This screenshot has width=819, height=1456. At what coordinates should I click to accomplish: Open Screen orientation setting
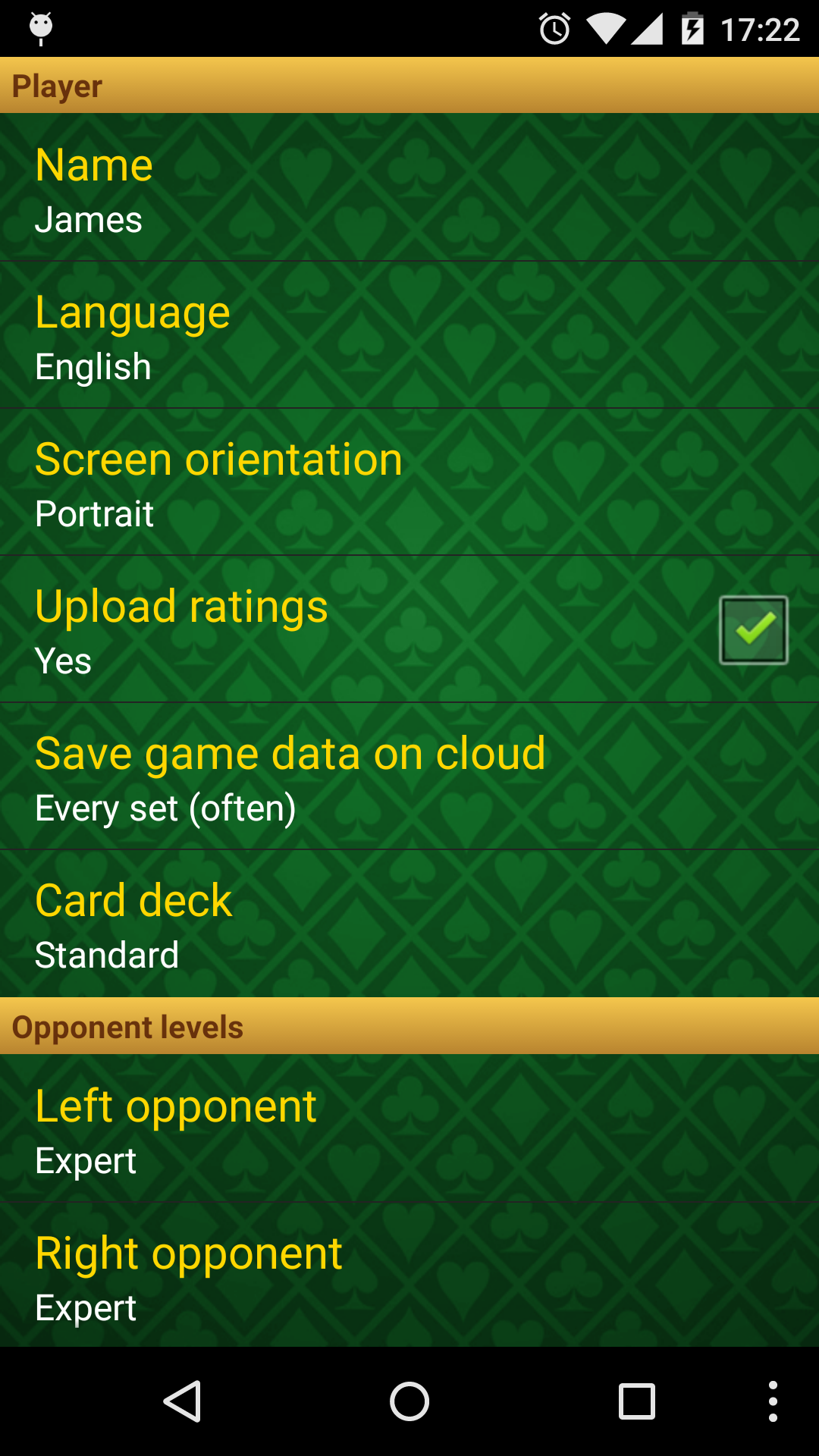click(409, 482)
